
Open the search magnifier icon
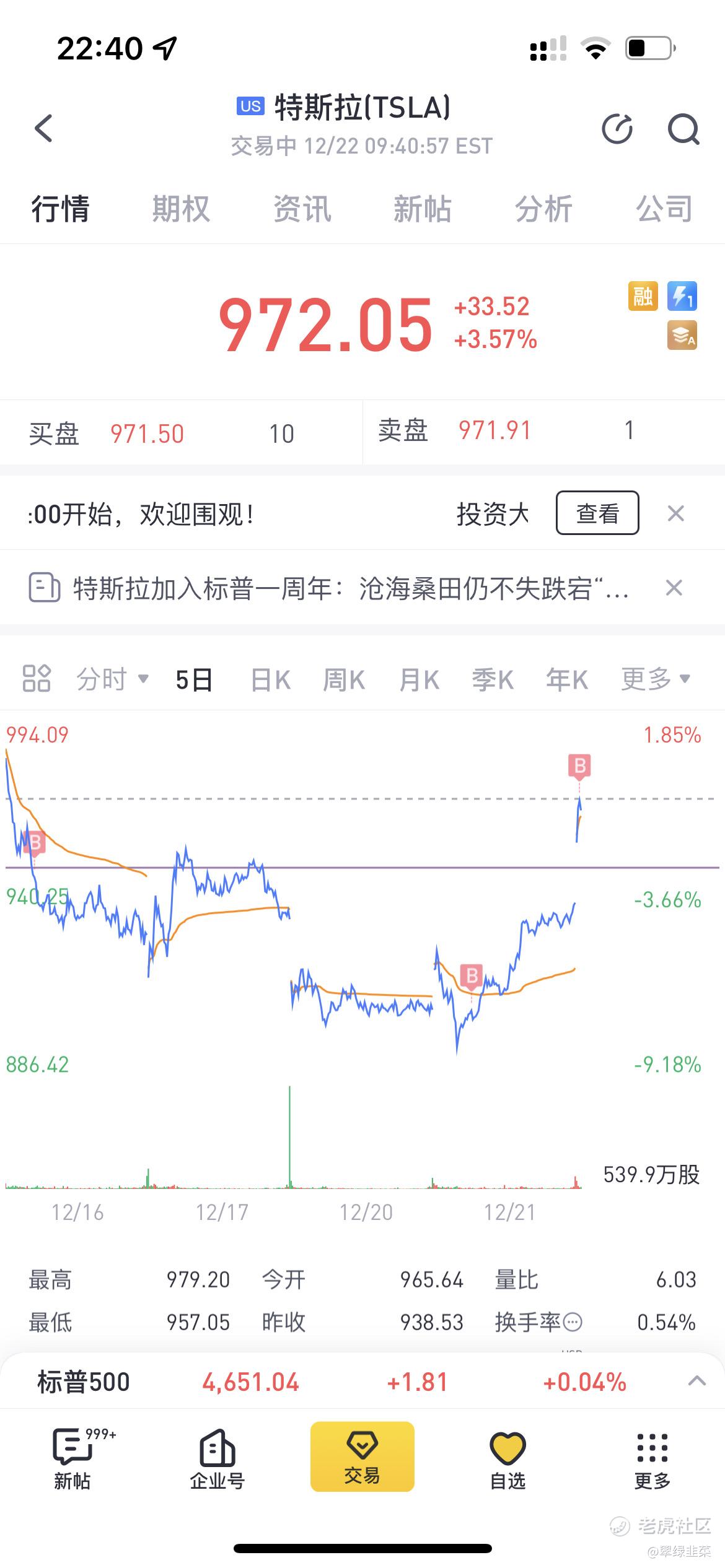(683, 129)
